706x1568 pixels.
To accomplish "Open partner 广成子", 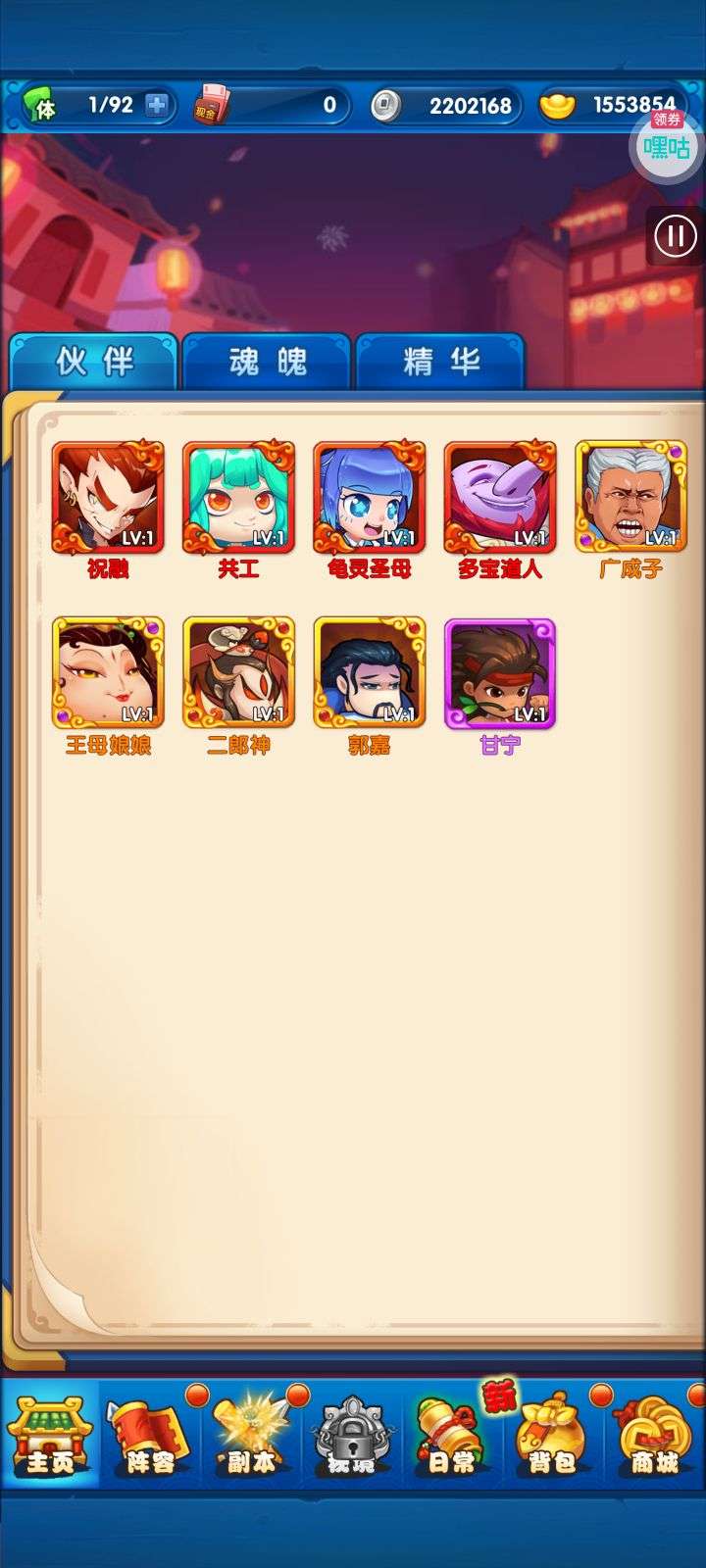I will click(x=630, y=498).
